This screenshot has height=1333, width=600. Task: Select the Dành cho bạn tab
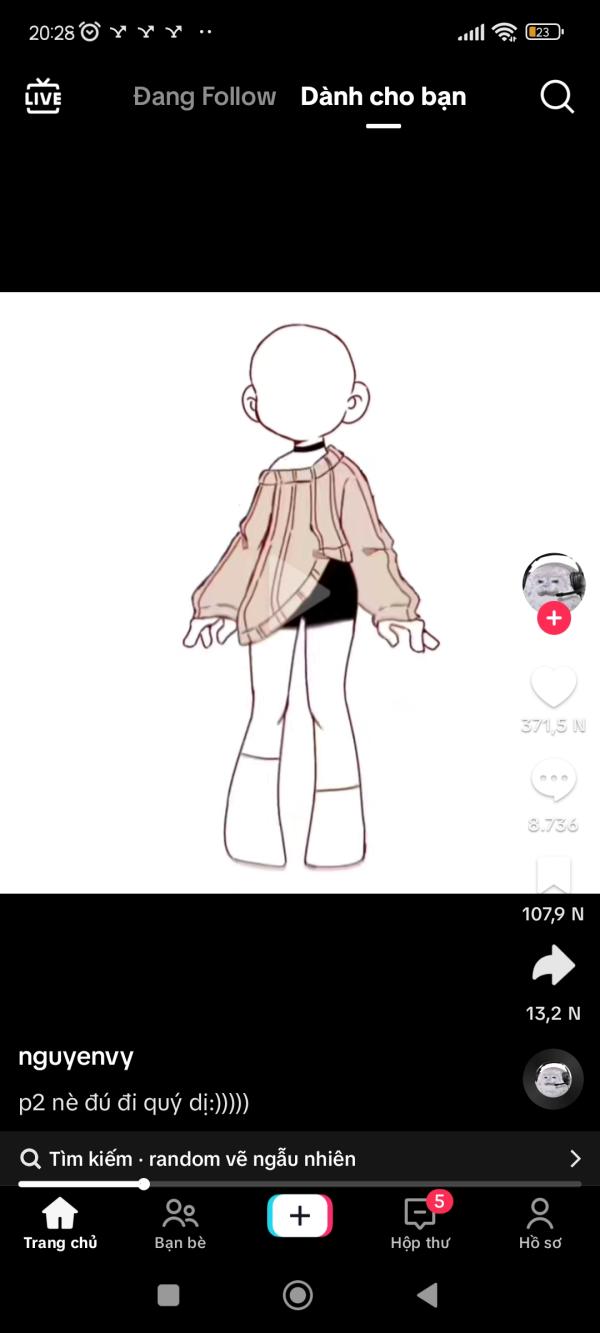pyautogui.click(x=383, y=97)
